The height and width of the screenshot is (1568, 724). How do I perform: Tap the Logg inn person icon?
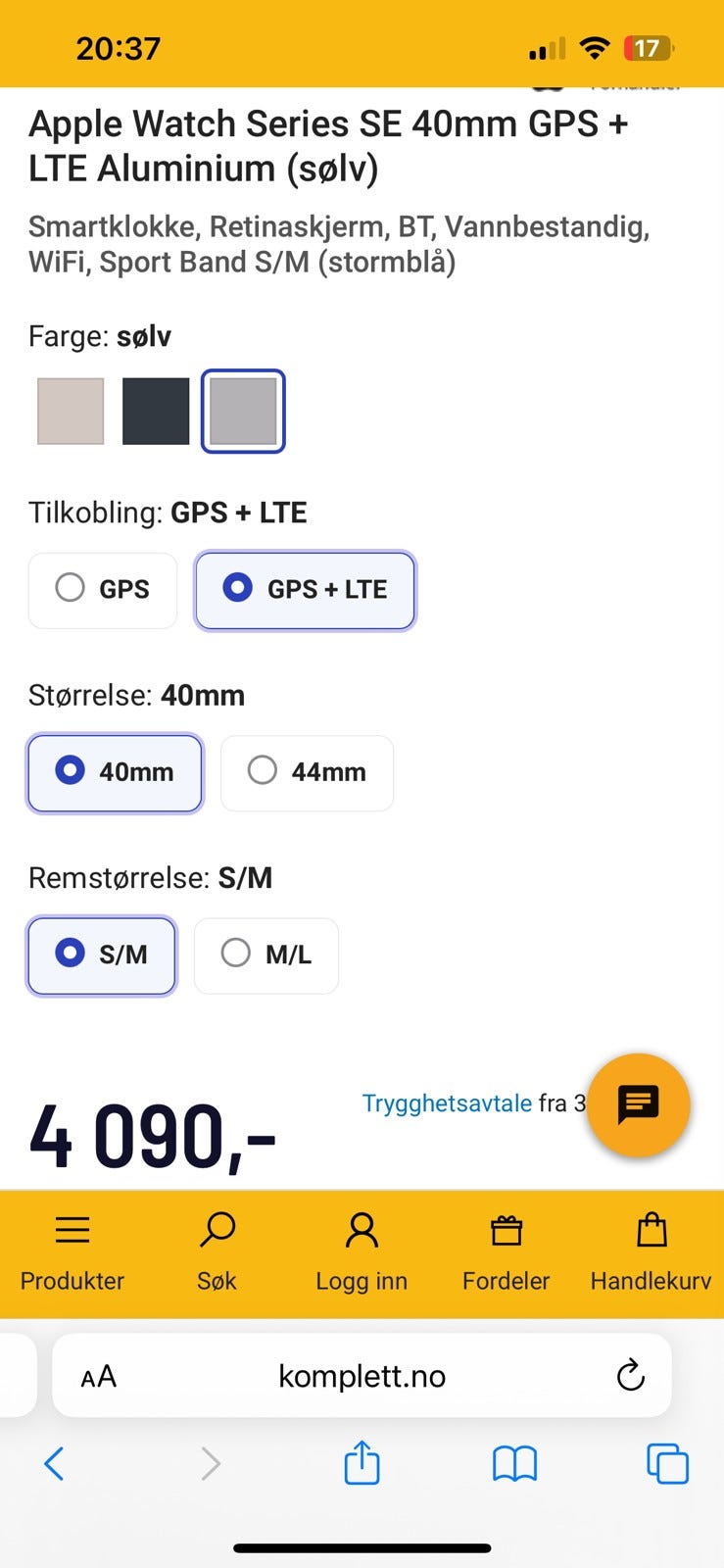click(362, 1230)
